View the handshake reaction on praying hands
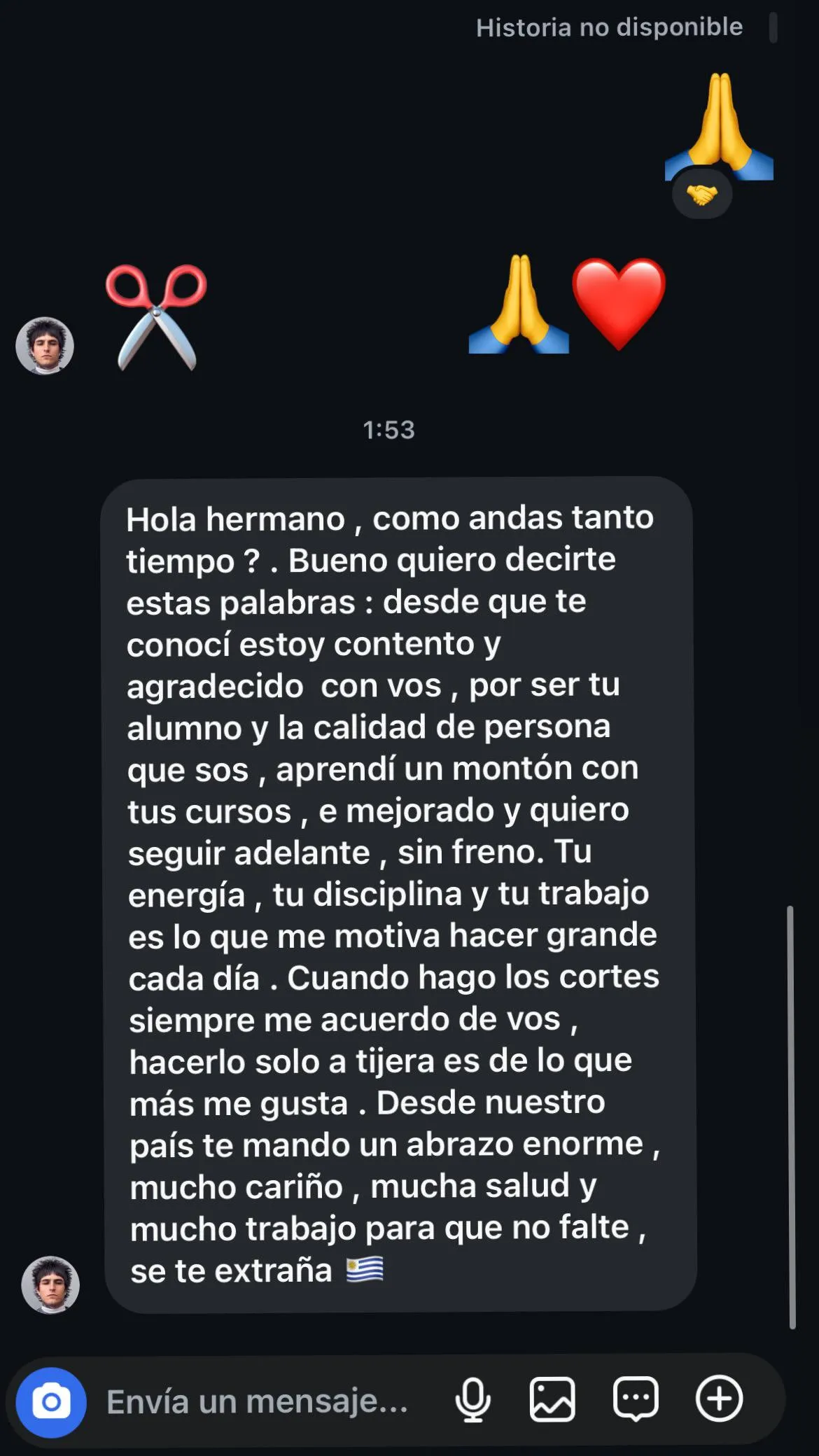 (x=702, y=194)
